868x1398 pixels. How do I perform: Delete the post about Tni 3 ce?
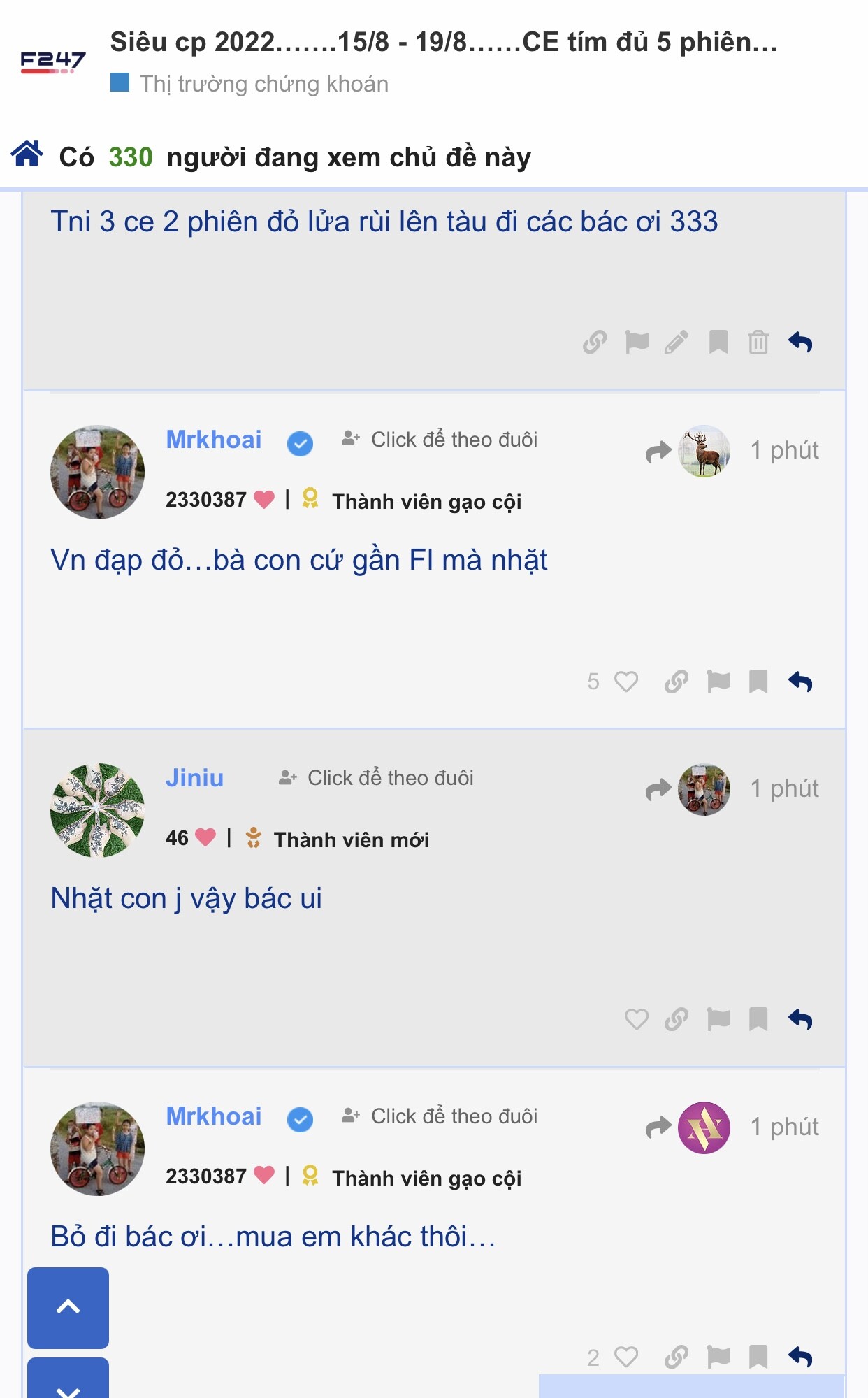(x=758, y=343)
